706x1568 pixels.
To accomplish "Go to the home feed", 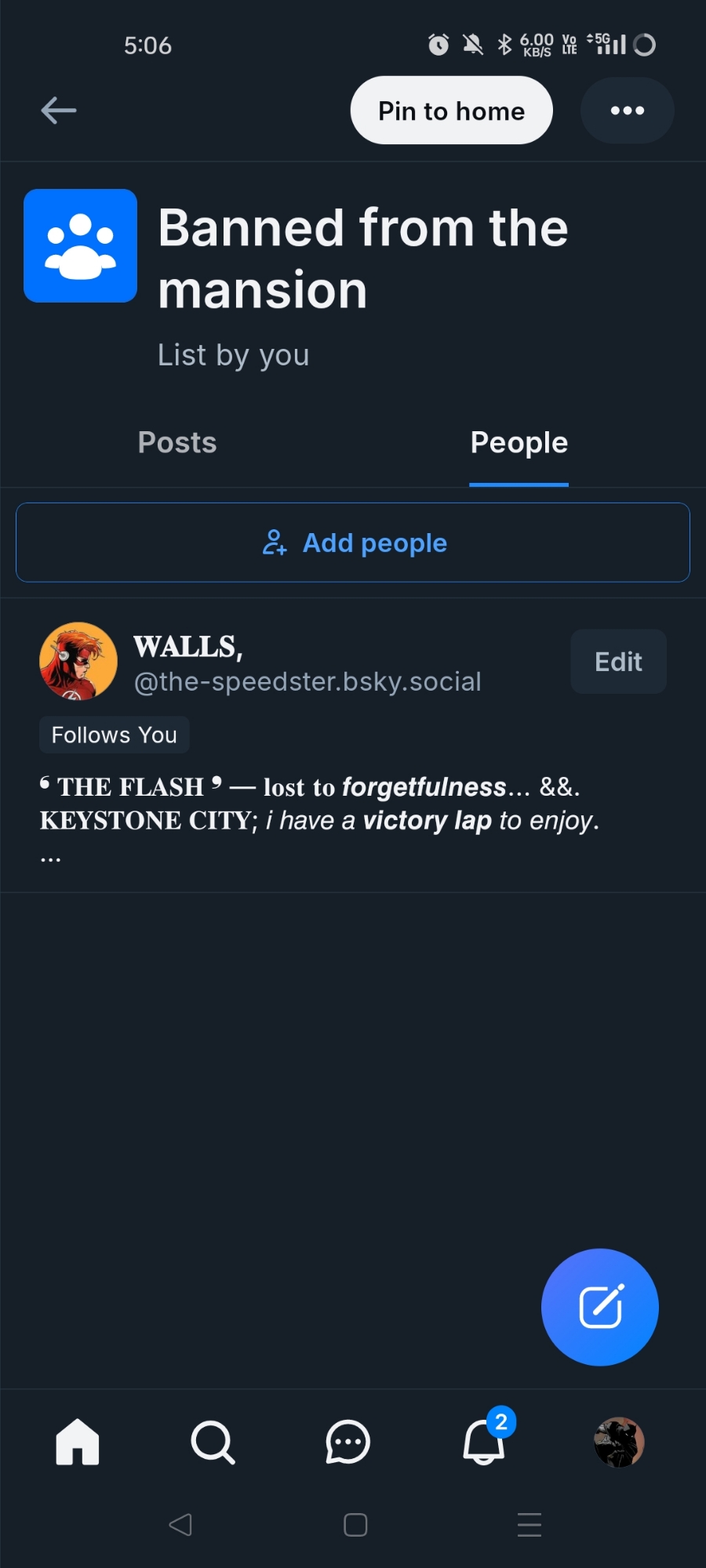I will [x=78, y=1442].
